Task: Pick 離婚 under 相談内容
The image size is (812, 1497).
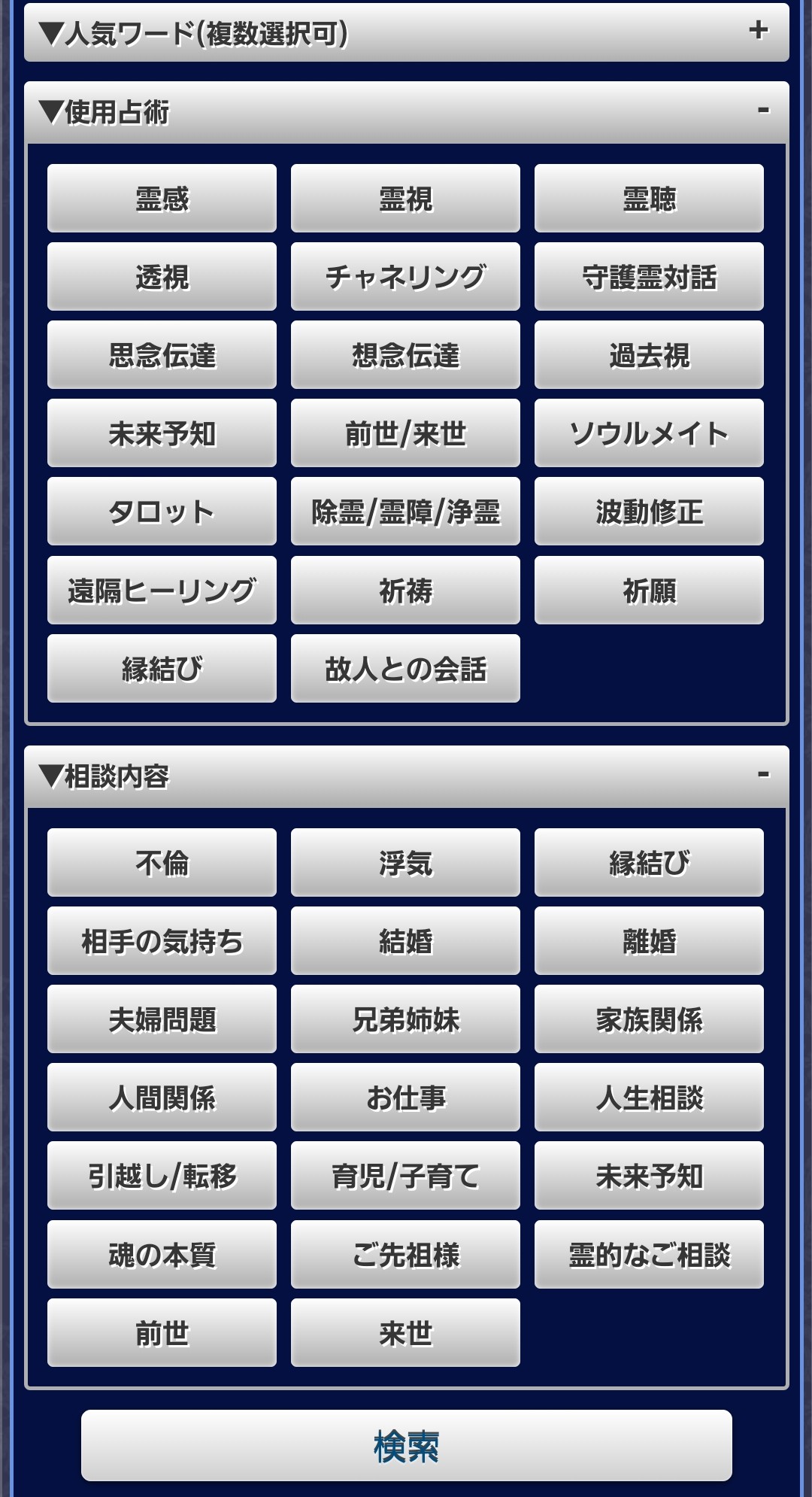Action: pyautogui.click(x=649, y=941)
